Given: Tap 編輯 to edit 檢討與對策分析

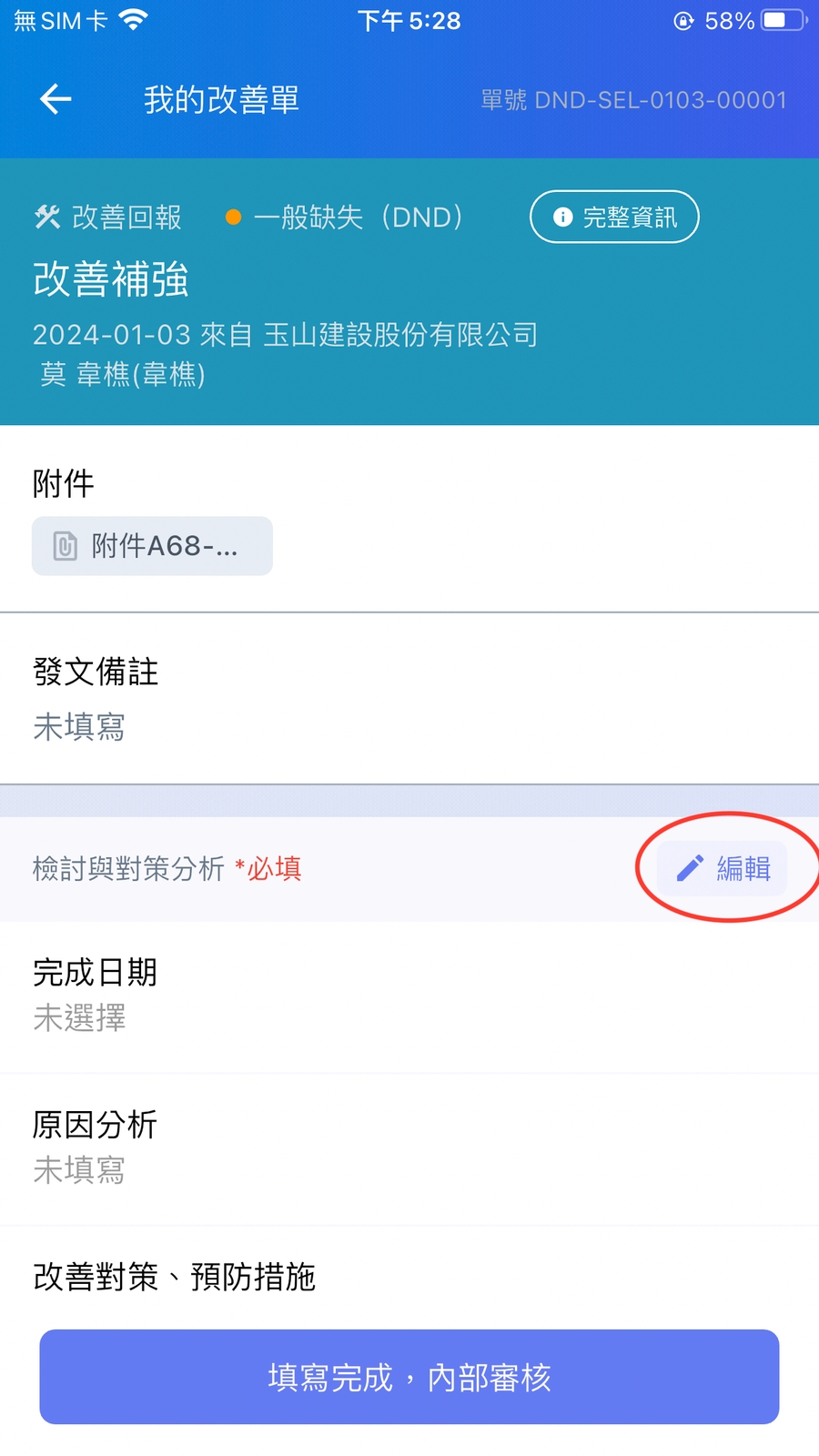Looking at the screenshot, I should pos(723,868).
